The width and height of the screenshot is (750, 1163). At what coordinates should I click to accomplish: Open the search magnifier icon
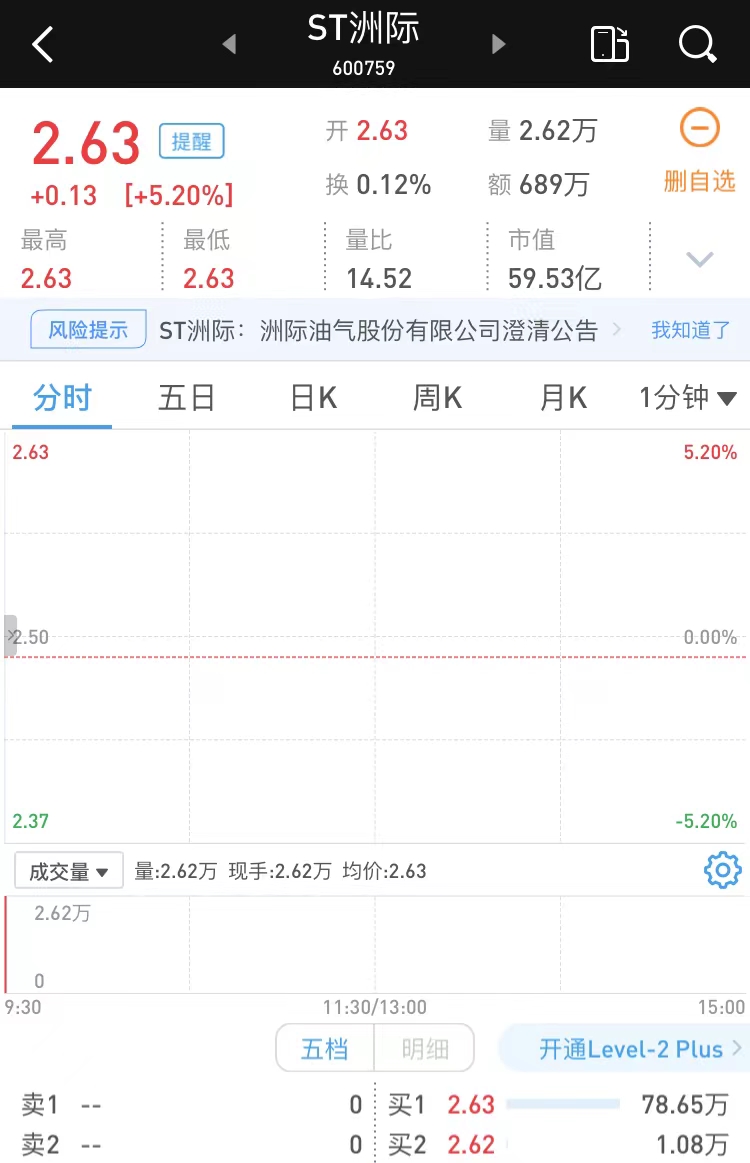click(697, 44)
